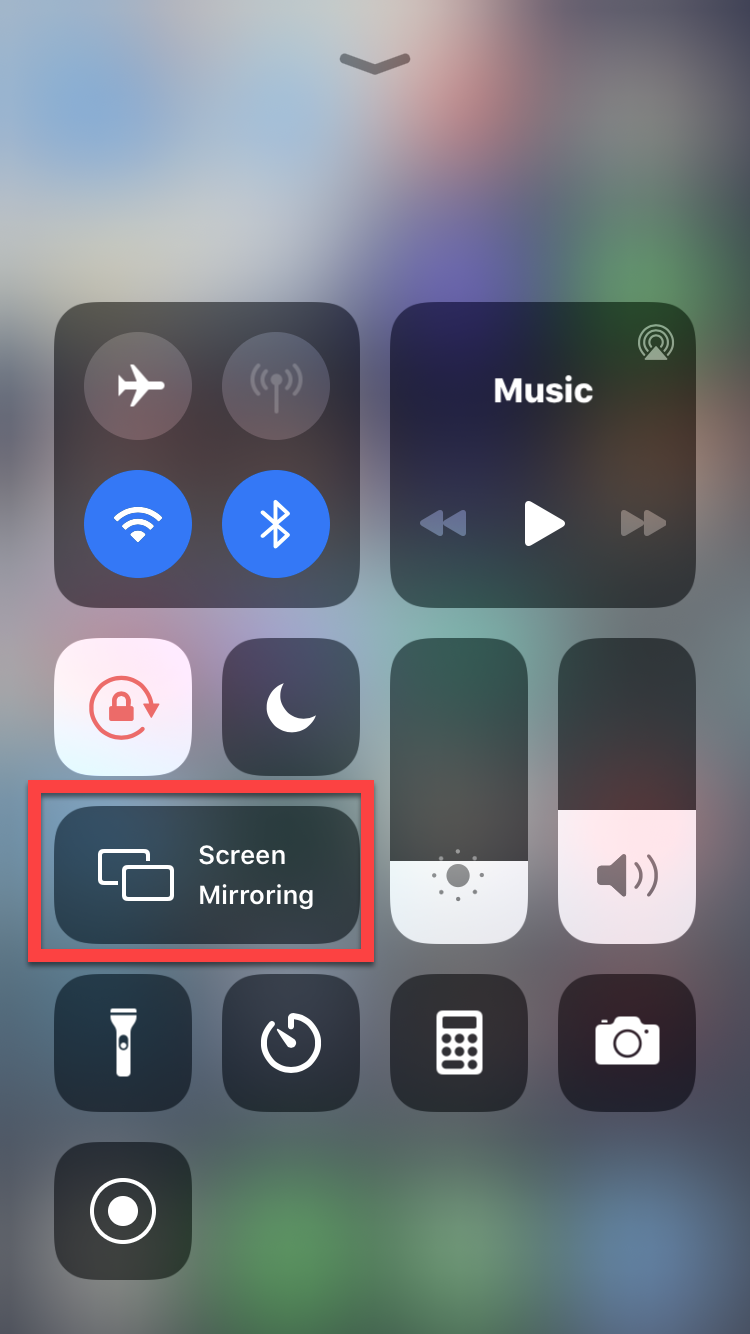Turn off Wi-Fi
The width and height of the screenshot is (750, 1334).
pyautogui.click(x=138, y=524)
